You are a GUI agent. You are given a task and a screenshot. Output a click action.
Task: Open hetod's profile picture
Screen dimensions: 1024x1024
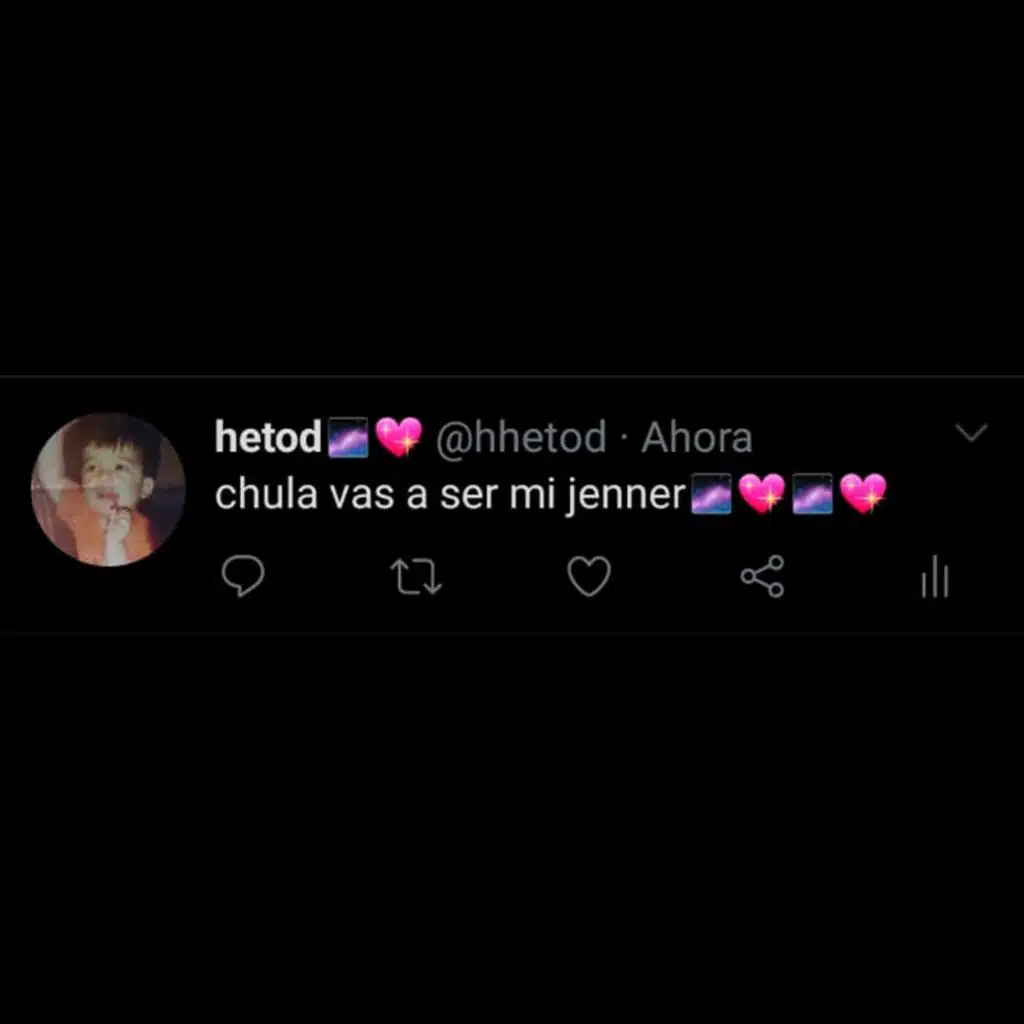tap(108, 490)
